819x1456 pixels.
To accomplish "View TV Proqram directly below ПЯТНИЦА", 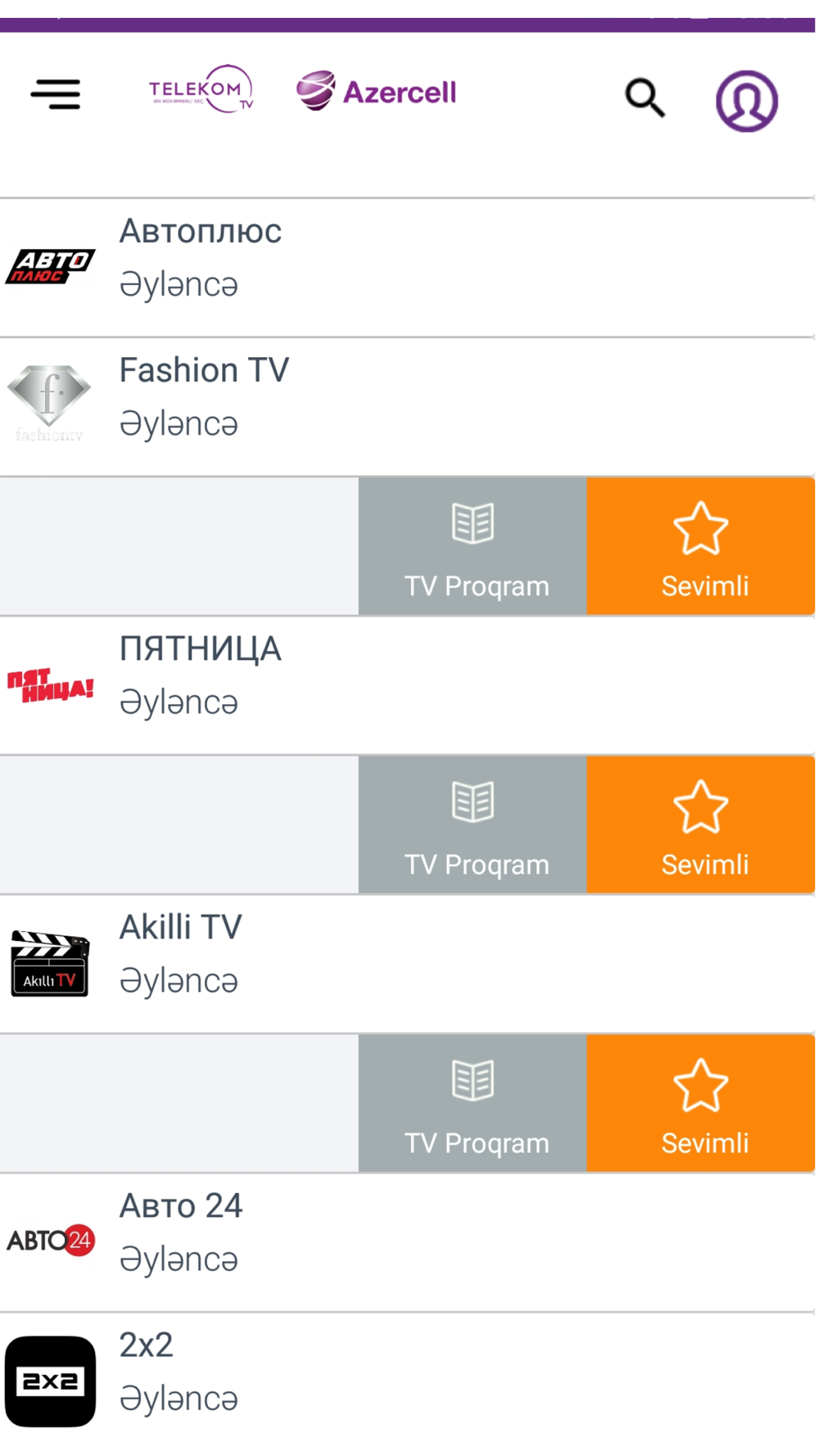I will [x=473, y=825].
